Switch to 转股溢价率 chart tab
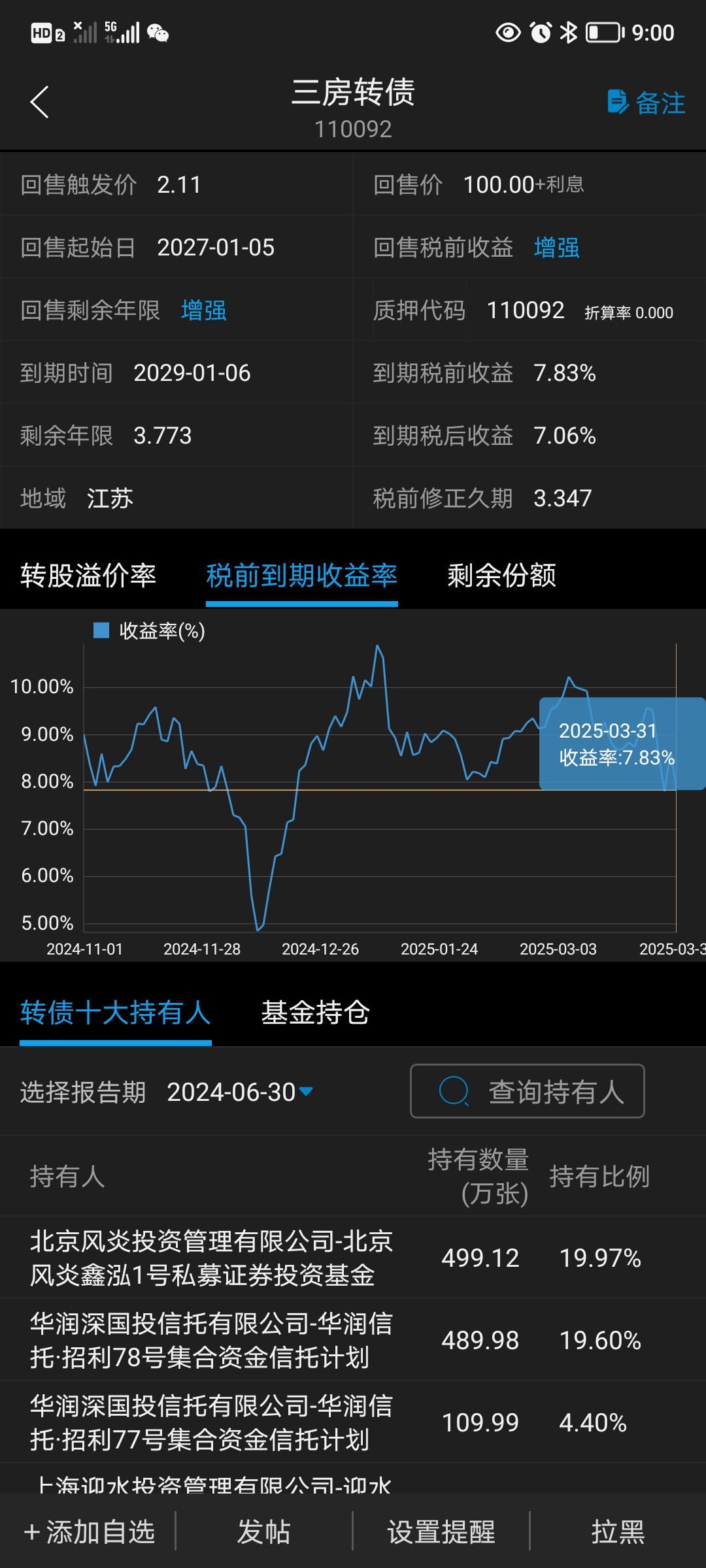 (x=88, y=576)
